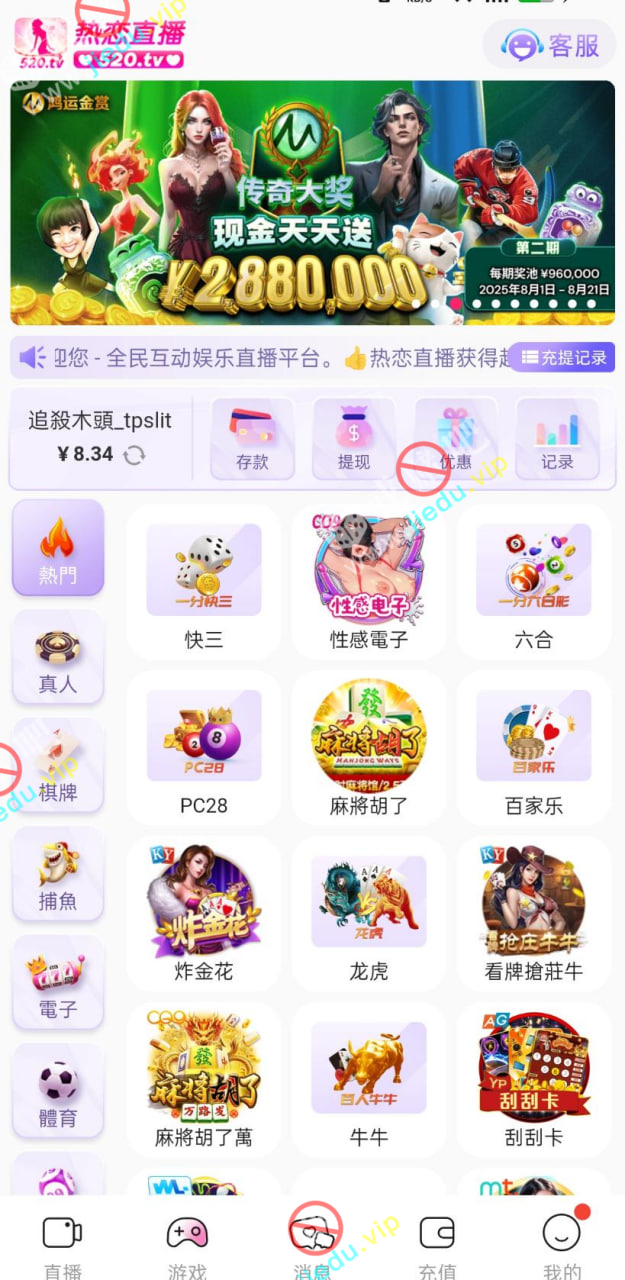625x1280 pixels.
Task: Switch to the 捕魚 category
Action: (x=58, y=874)
